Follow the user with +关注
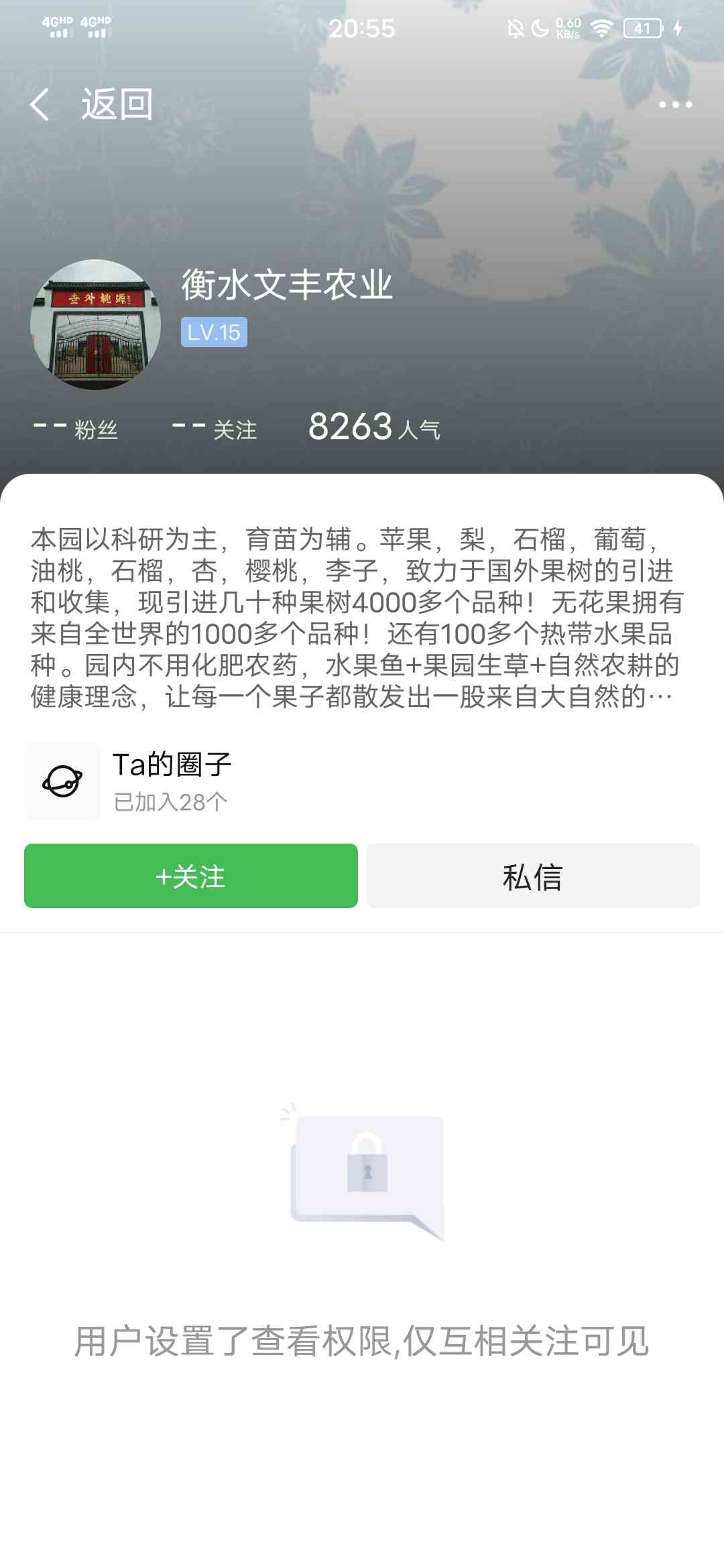The height and width of the screenshot is (1568, 724). [191, 876]
